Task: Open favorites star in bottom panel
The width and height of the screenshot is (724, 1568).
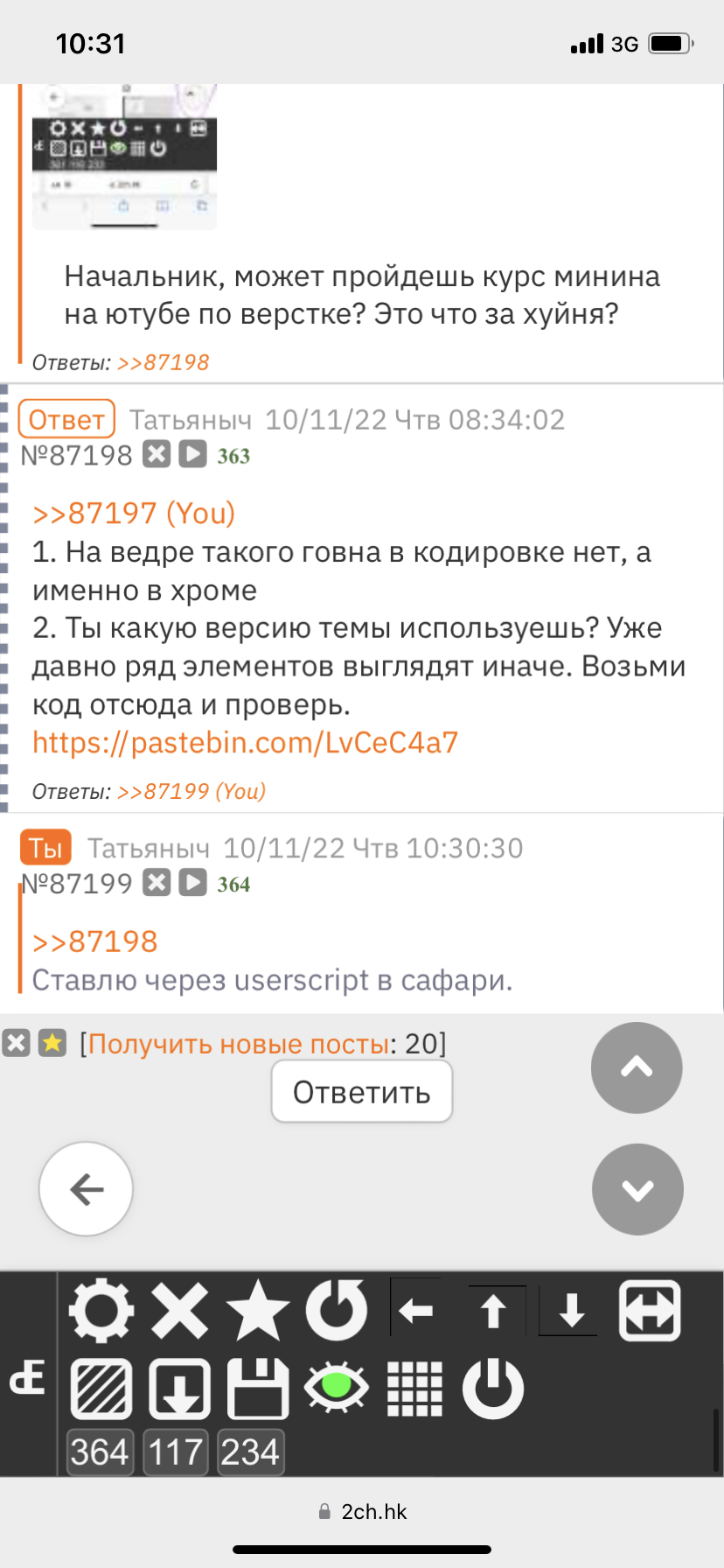Action: point(258,1312)
